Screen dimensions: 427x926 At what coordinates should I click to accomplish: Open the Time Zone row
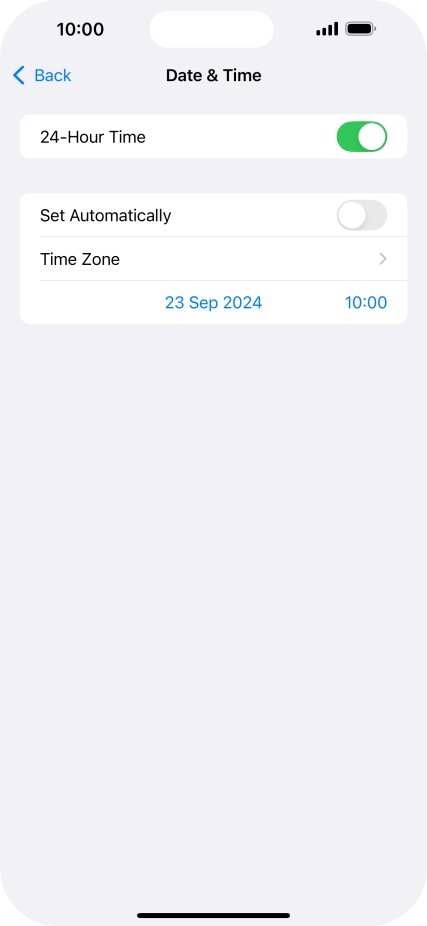click(213, 259)
